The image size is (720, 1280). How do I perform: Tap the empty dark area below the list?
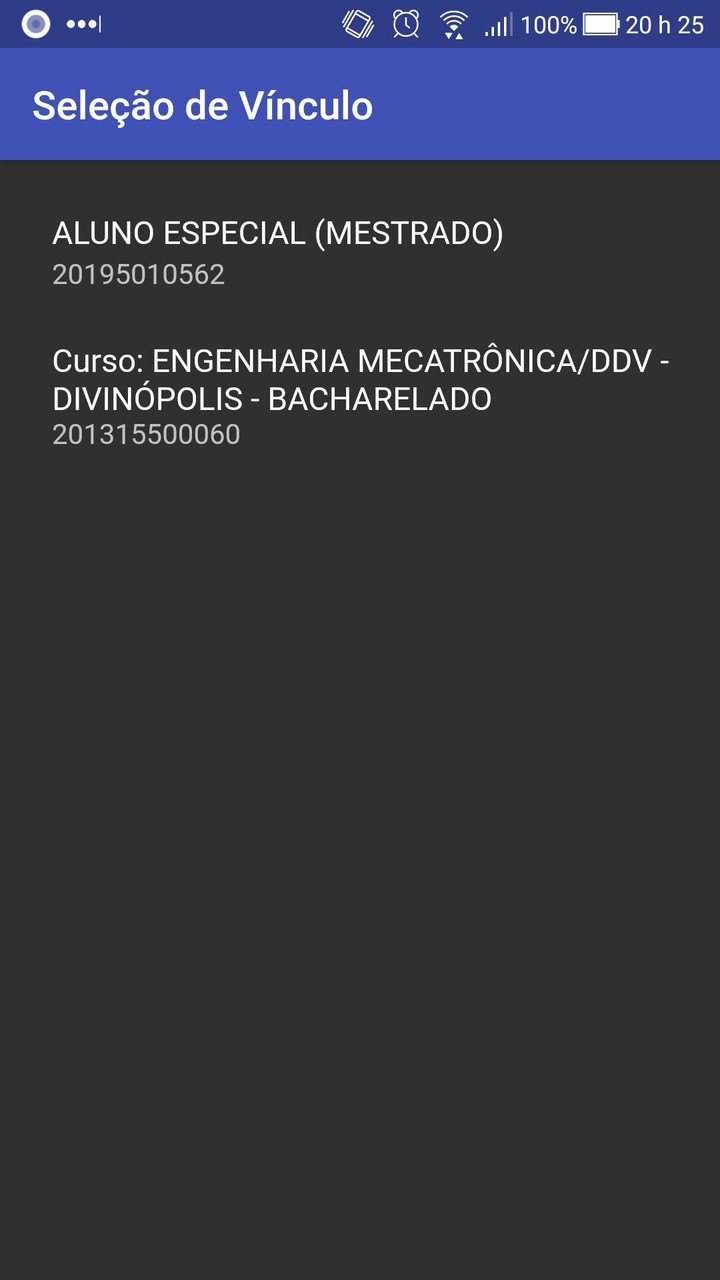pos(360,800)
